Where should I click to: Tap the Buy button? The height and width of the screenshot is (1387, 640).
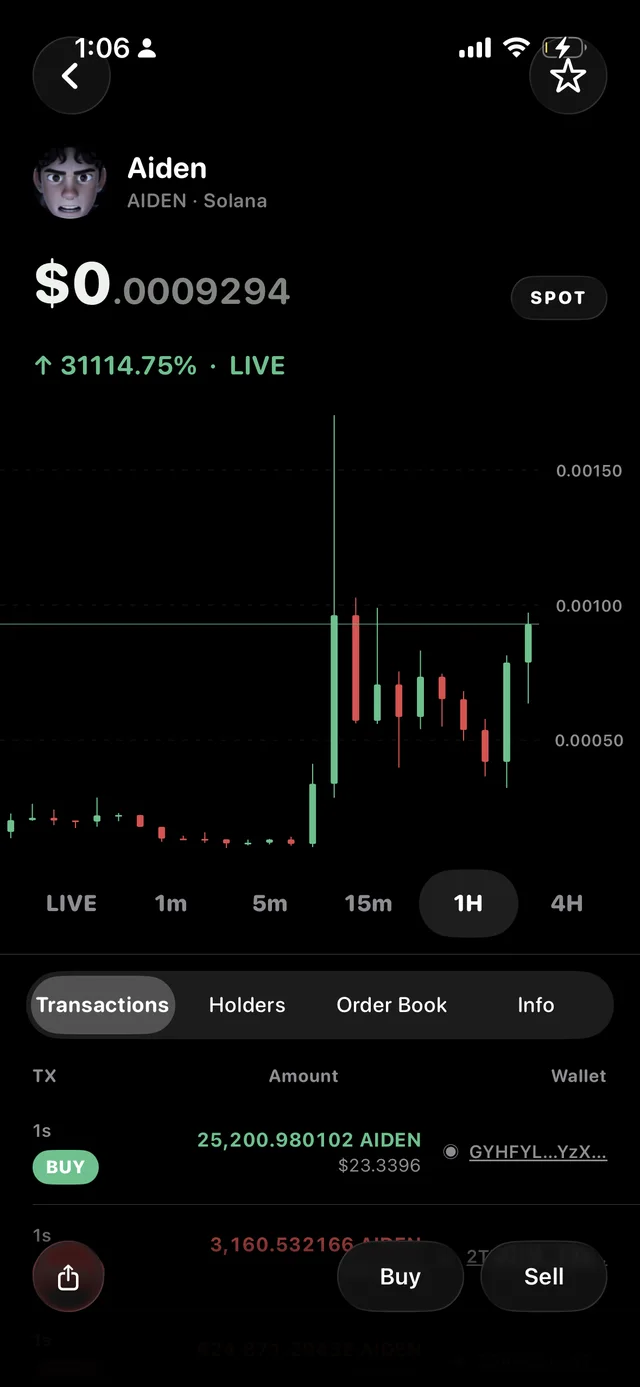[x=400, y=1277]
